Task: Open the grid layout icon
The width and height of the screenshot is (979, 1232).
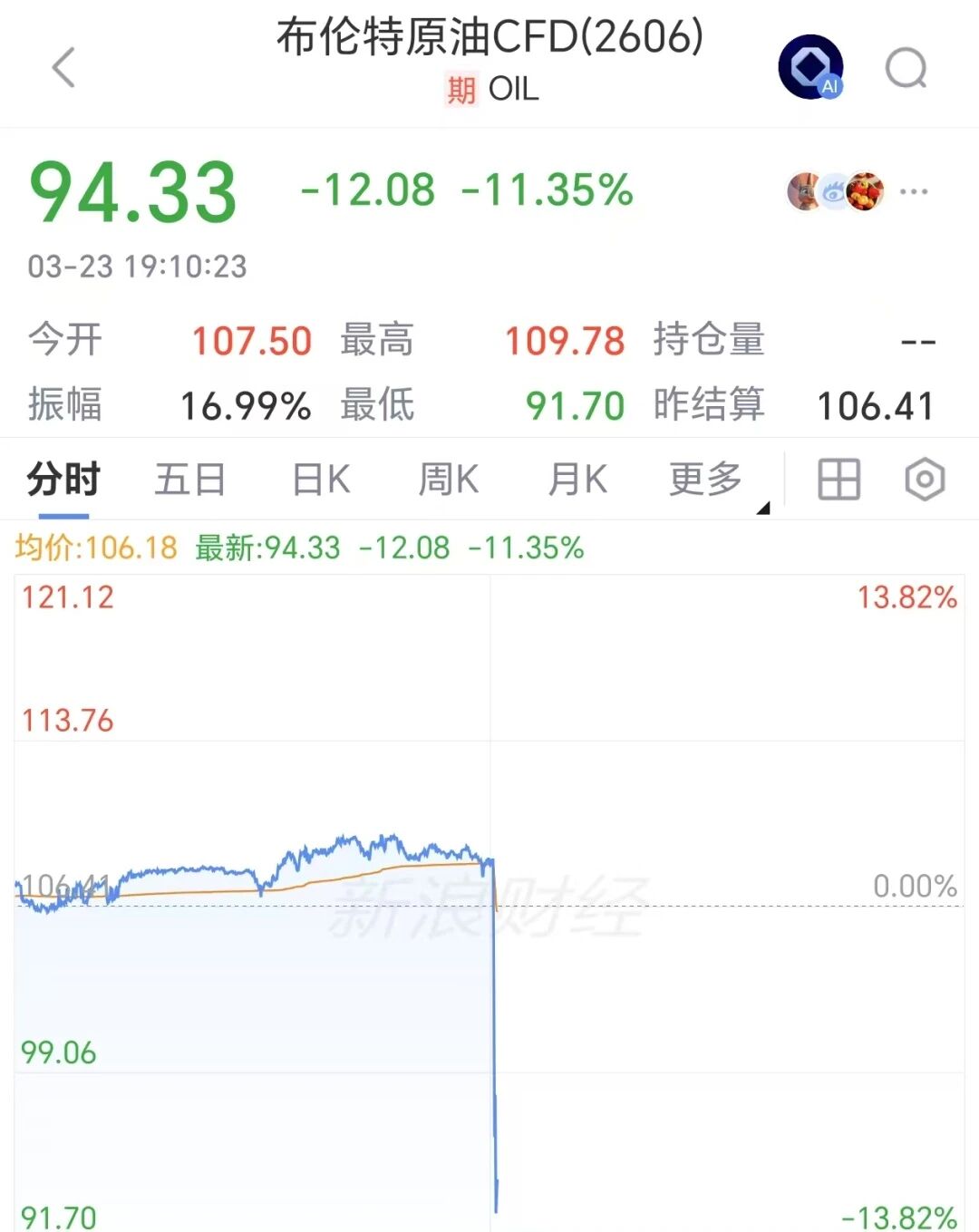Action: point(838,480)
